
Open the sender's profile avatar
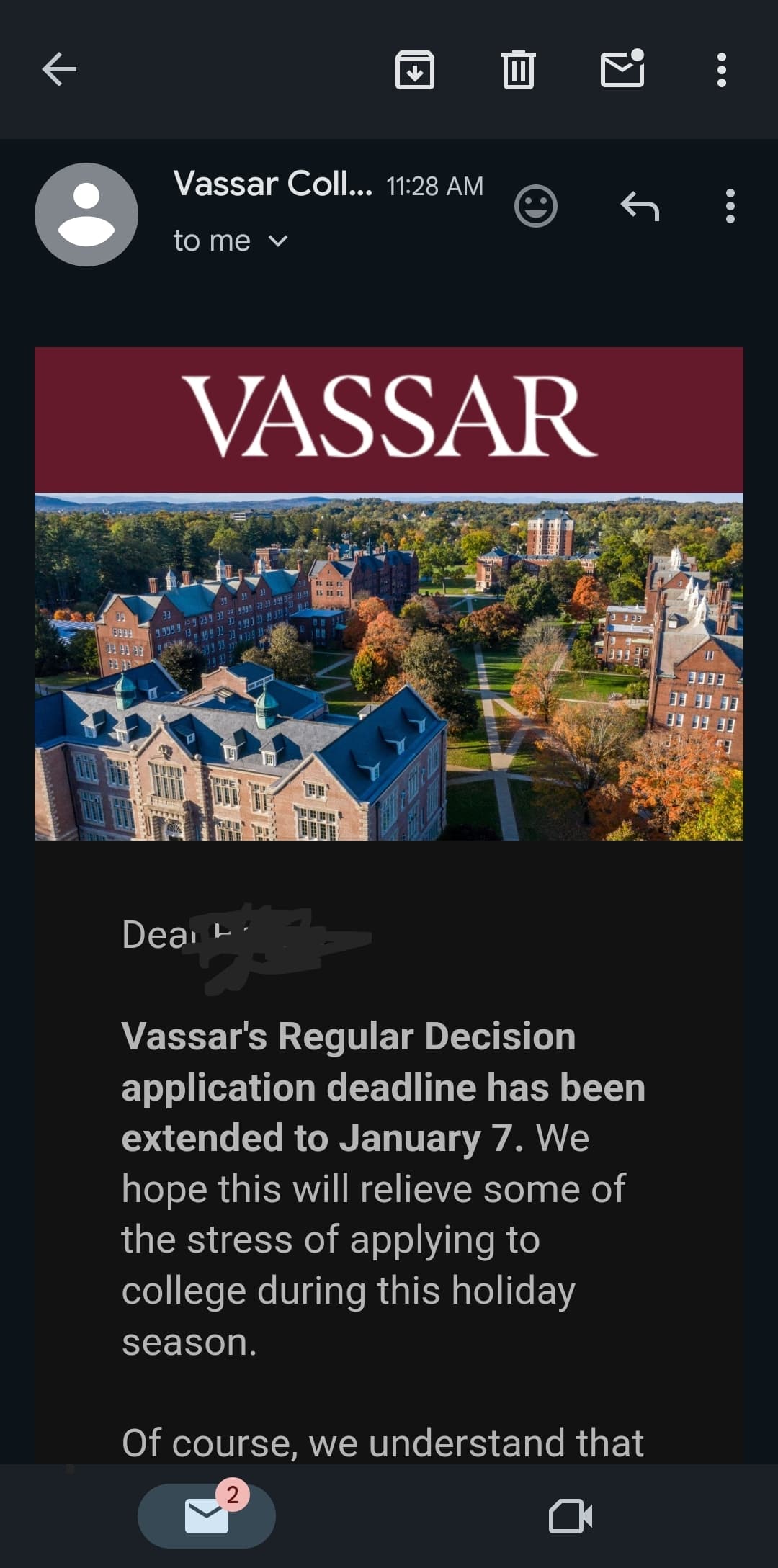coord(86,215)
